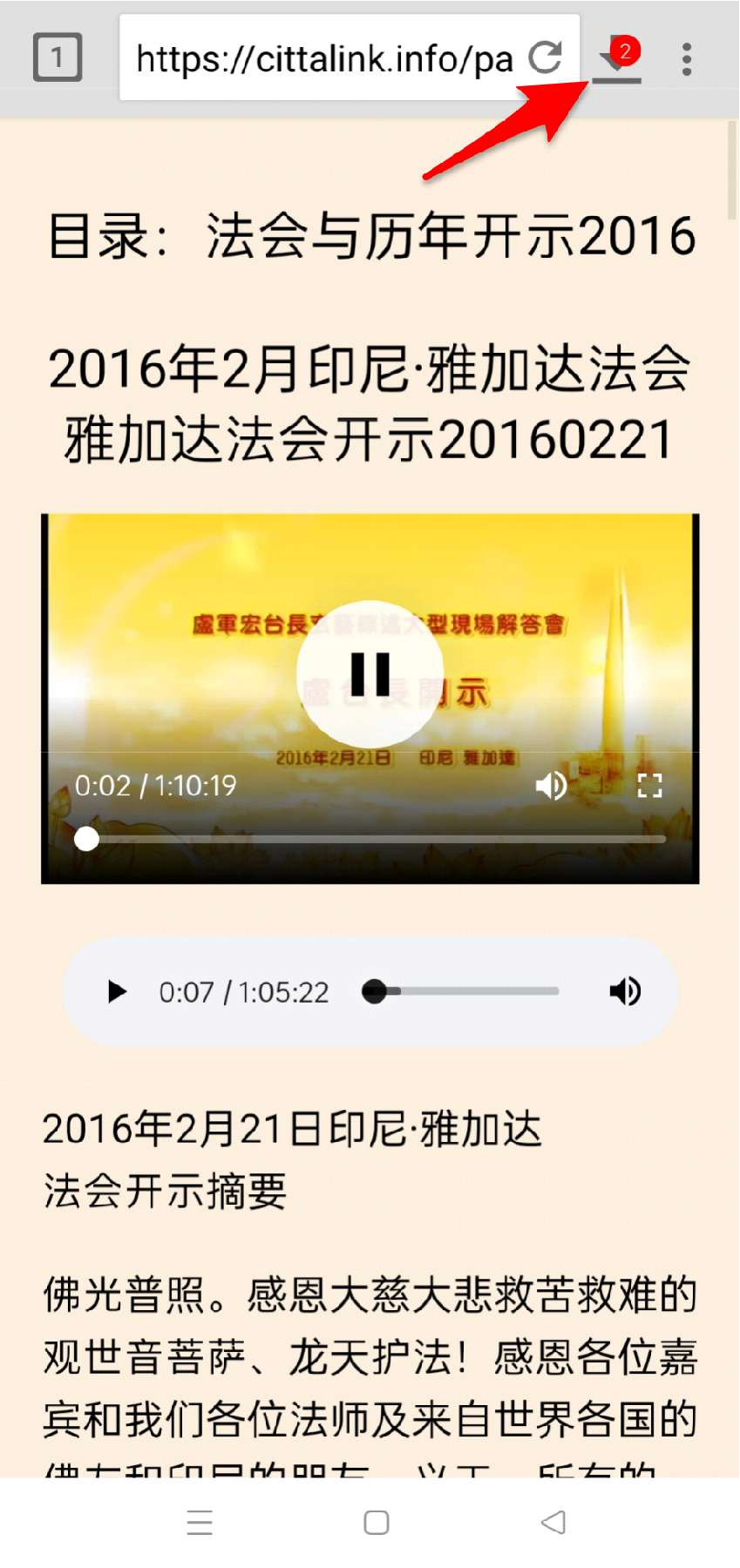Tap the video progress bar
The image size is (740, 1568).
(375, 839)
